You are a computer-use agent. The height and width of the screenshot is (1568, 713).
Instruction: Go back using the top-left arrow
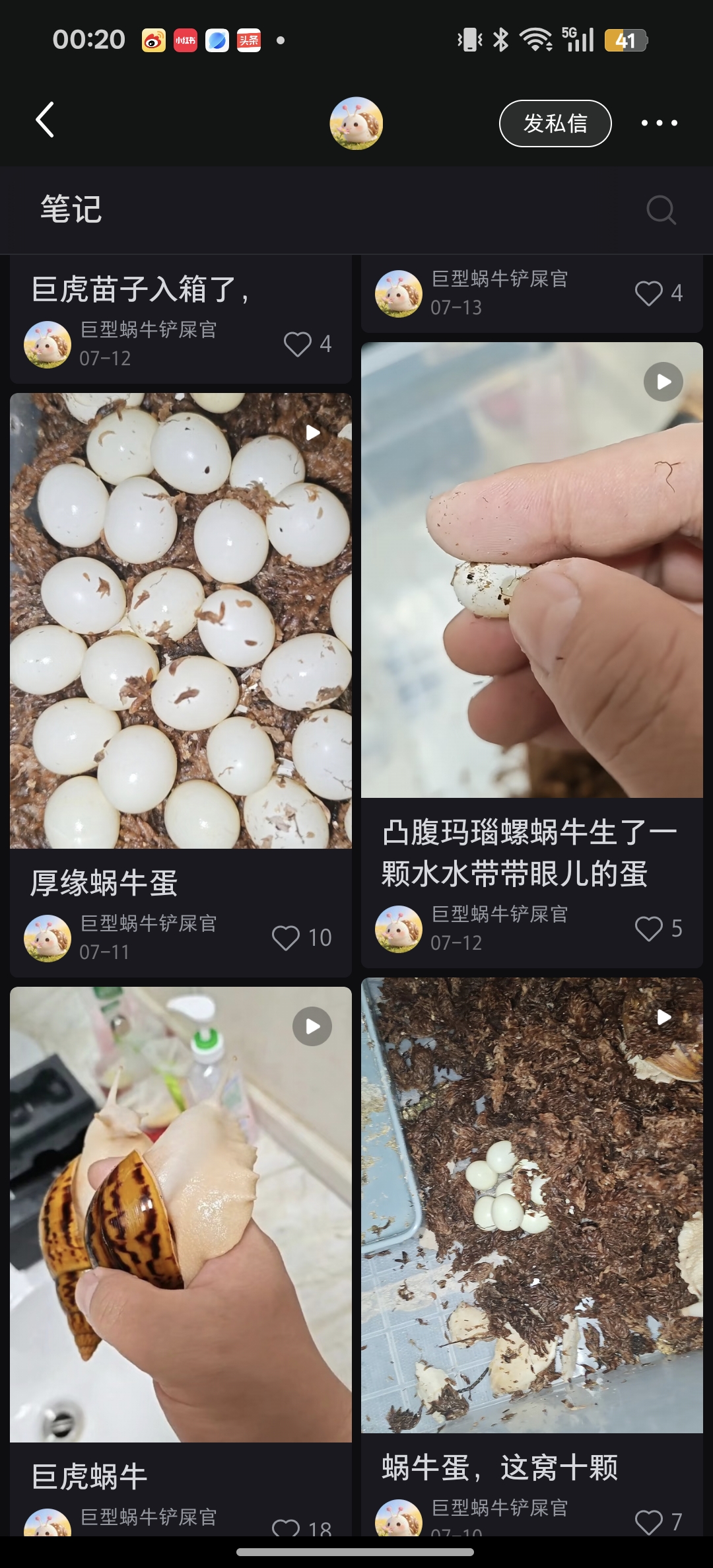pos(45,120)
